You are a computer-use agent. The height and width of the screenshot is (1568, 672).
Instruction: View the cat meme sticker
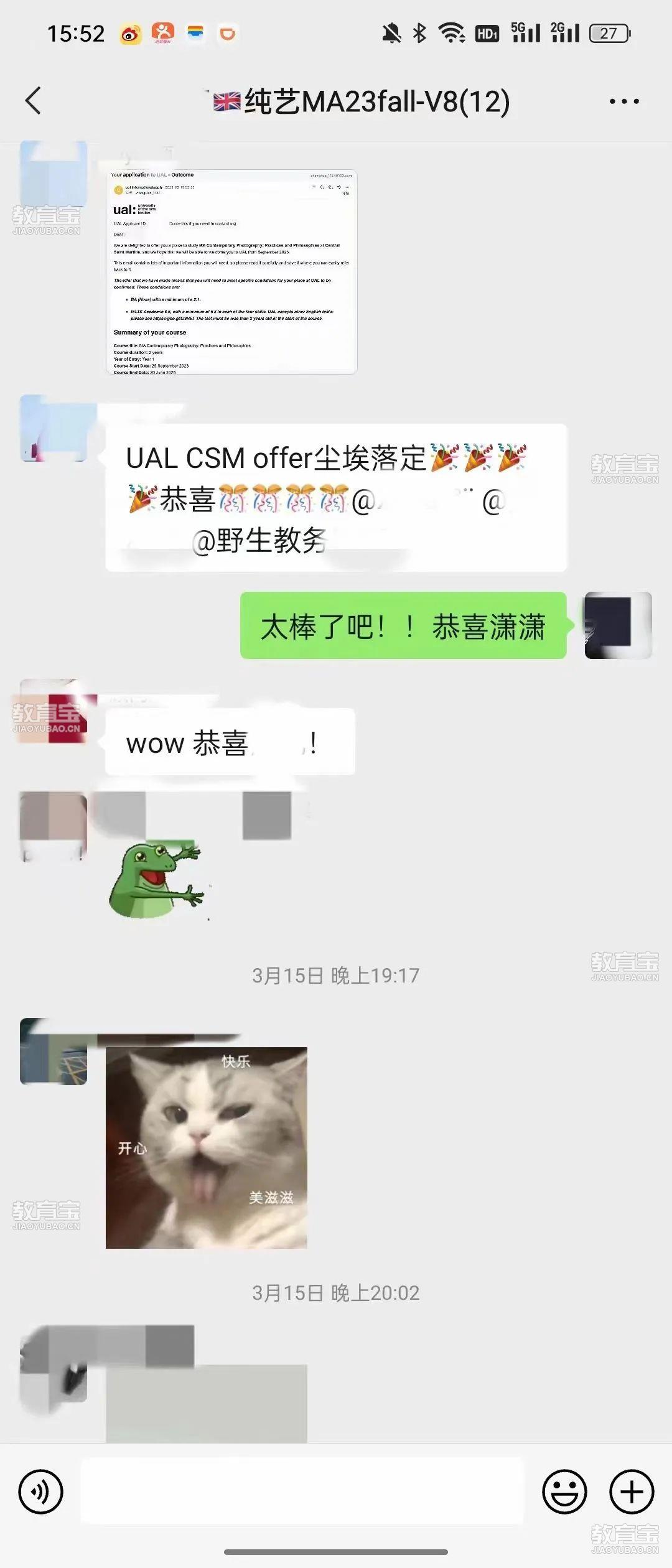(x=207, y=1147)
